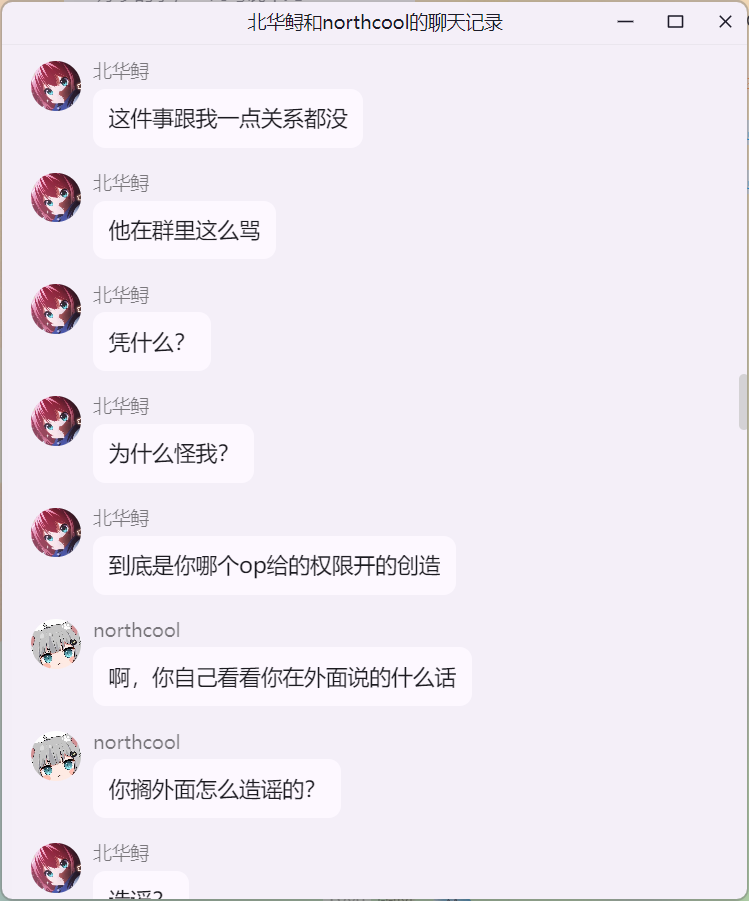Open 北华鲟's avatar beside 凭什么?
This screenshot has width=749, height=901.
click(56, 309)
